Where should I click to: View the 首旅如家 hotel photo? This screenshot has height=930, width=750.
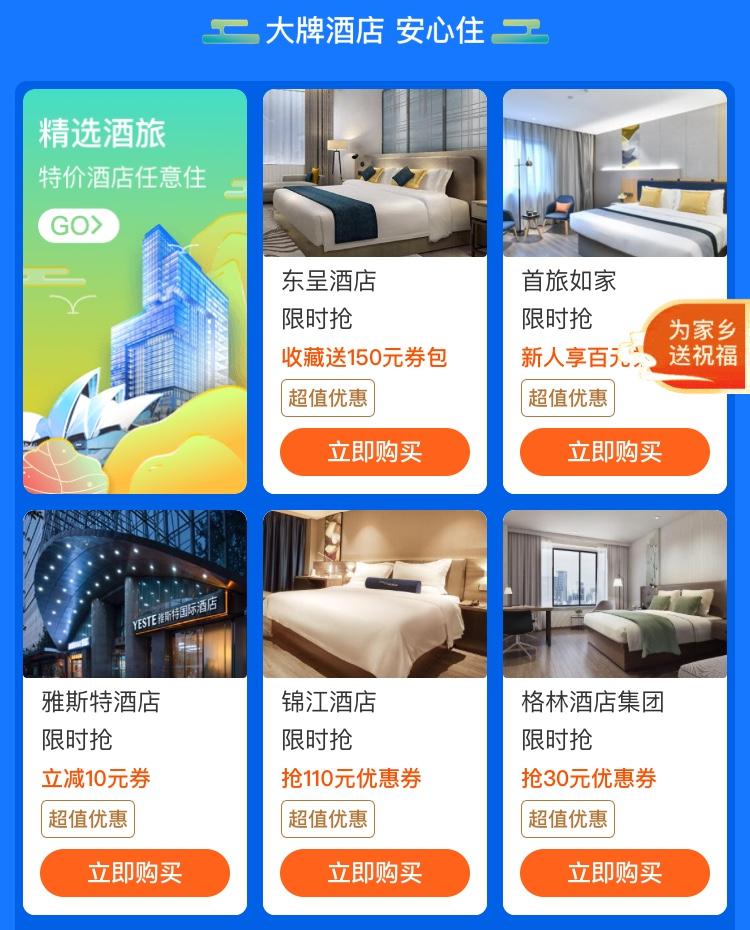(614, 173)
